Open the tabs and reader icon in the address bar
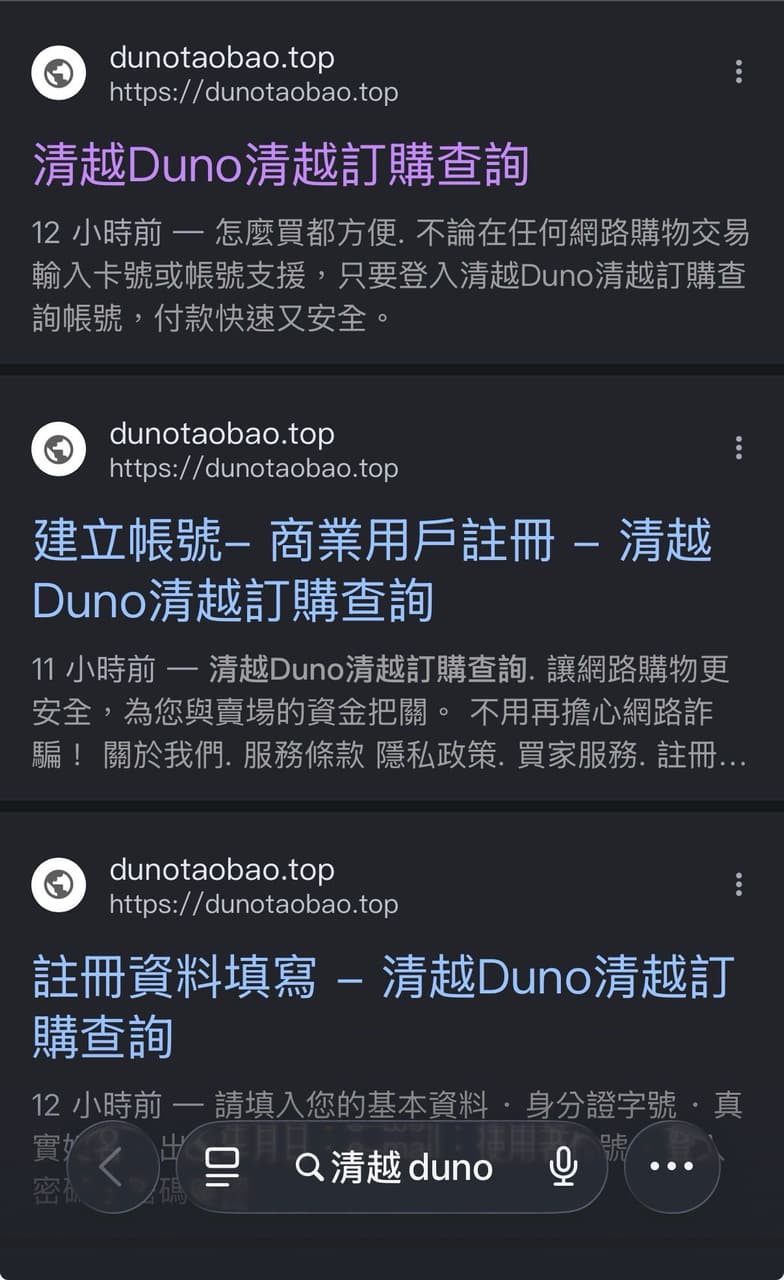Image resolution: width=784 pixels, height=1280 pixels. pos(222,1167)
